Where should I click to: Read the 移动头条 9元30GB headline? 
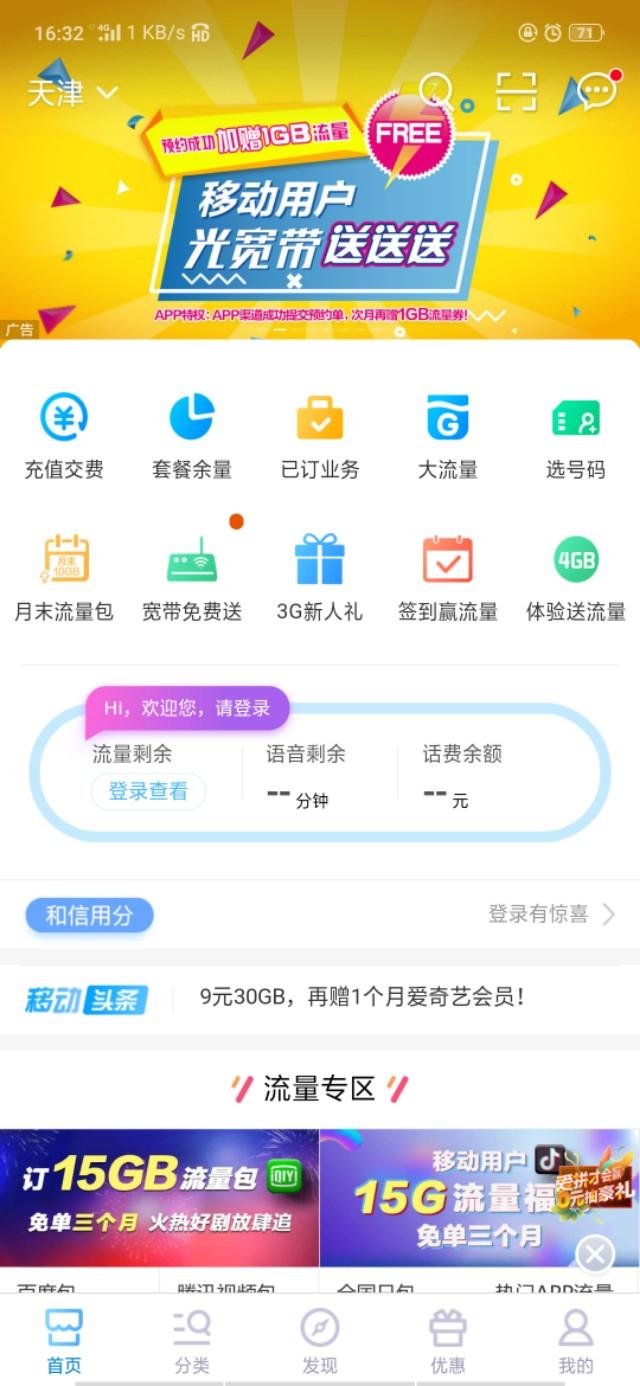362,997
